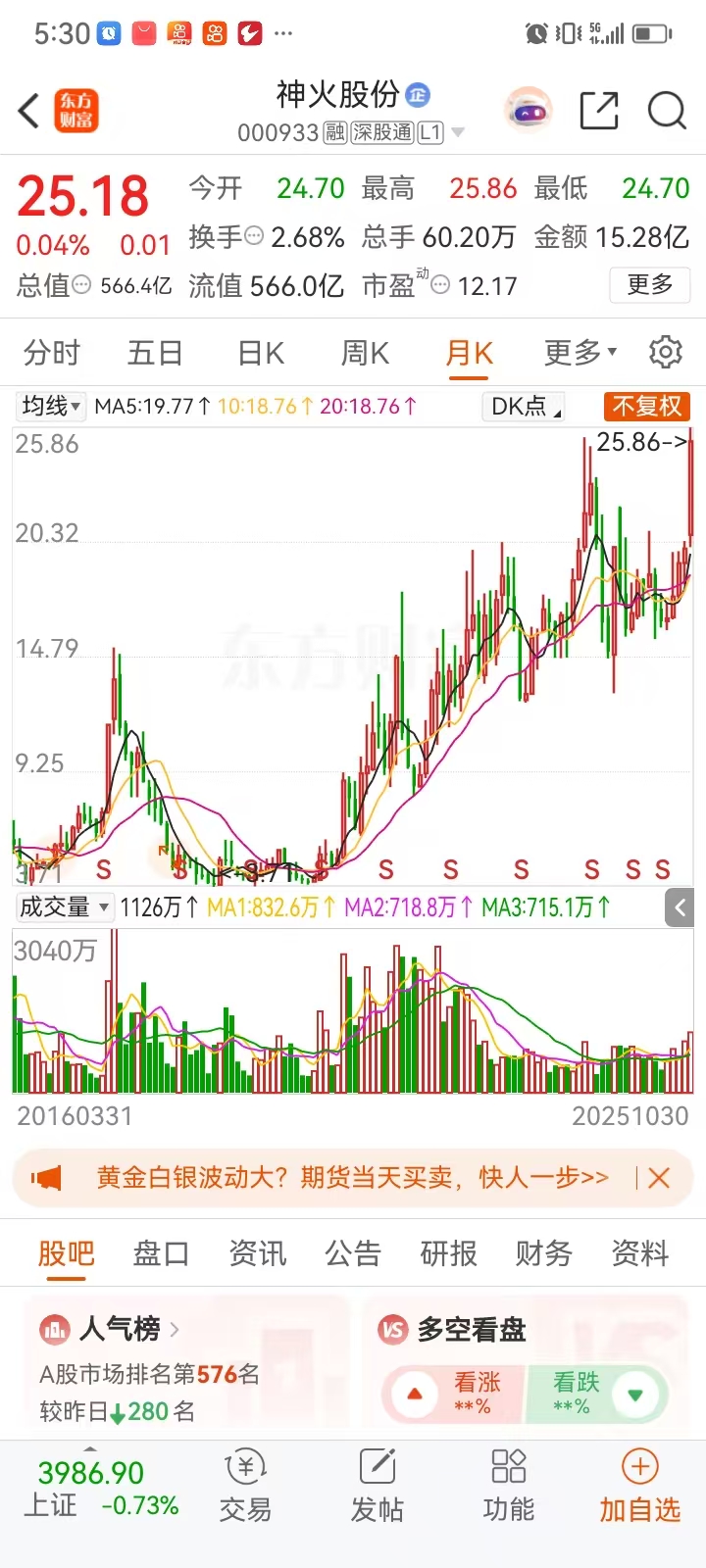The image size is (706, 1568).
Task: Open chart settings gear
Action: click(x=666, y=352)
